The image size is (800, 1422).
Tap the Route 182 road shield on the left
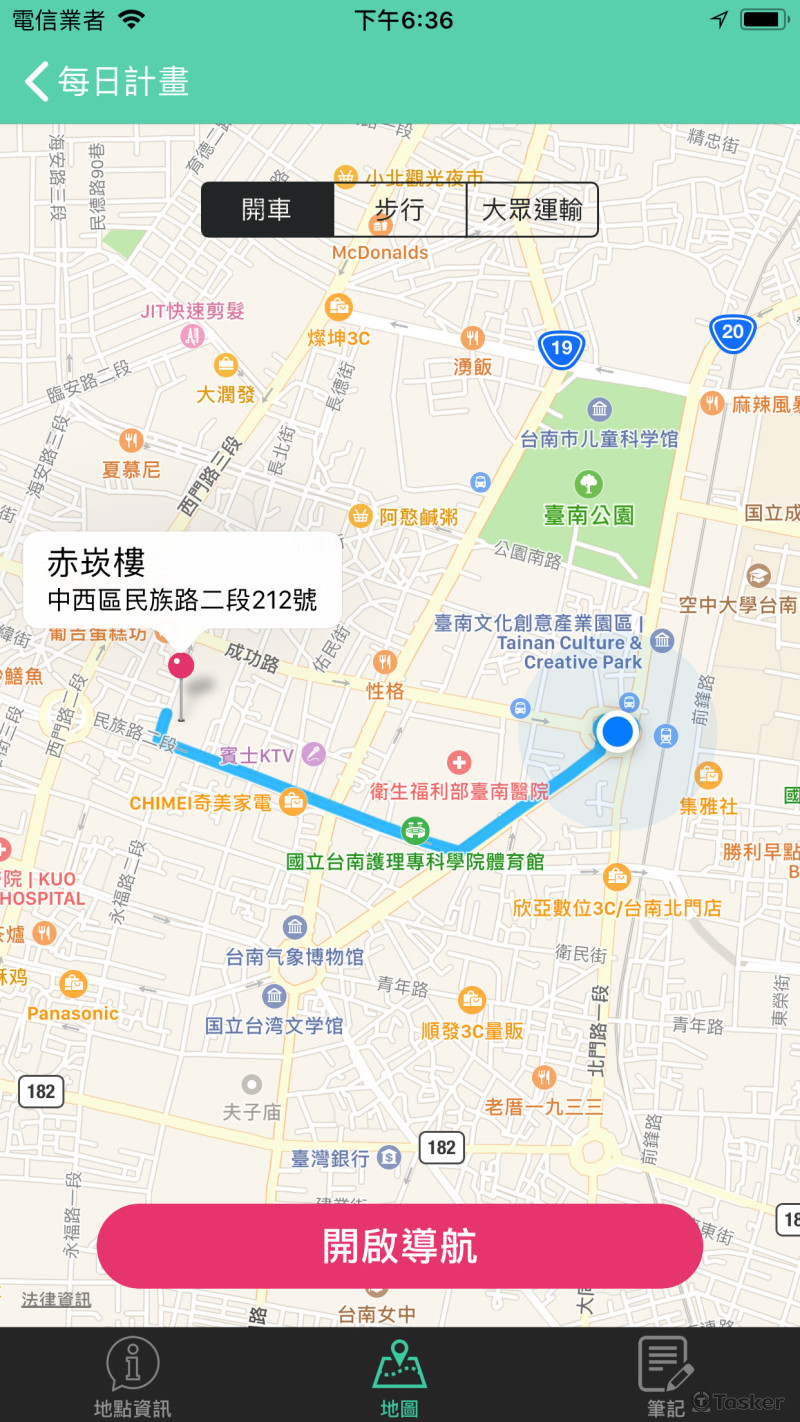coord(40,1091)
